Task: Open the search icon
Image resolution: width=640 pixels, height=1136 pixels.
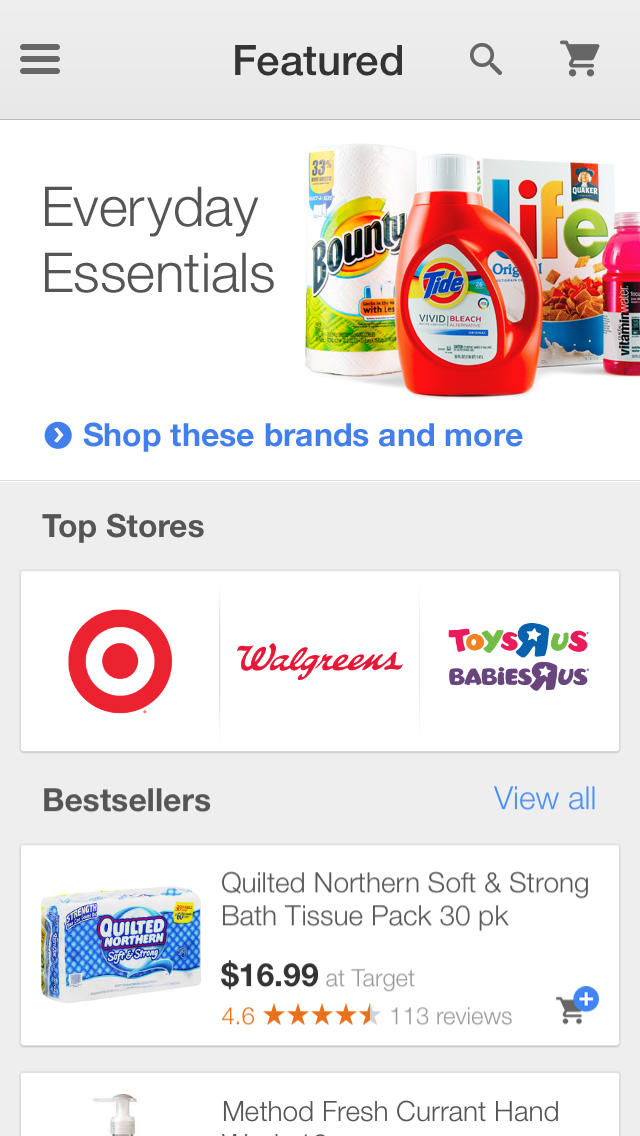Action: pos(486,60)
